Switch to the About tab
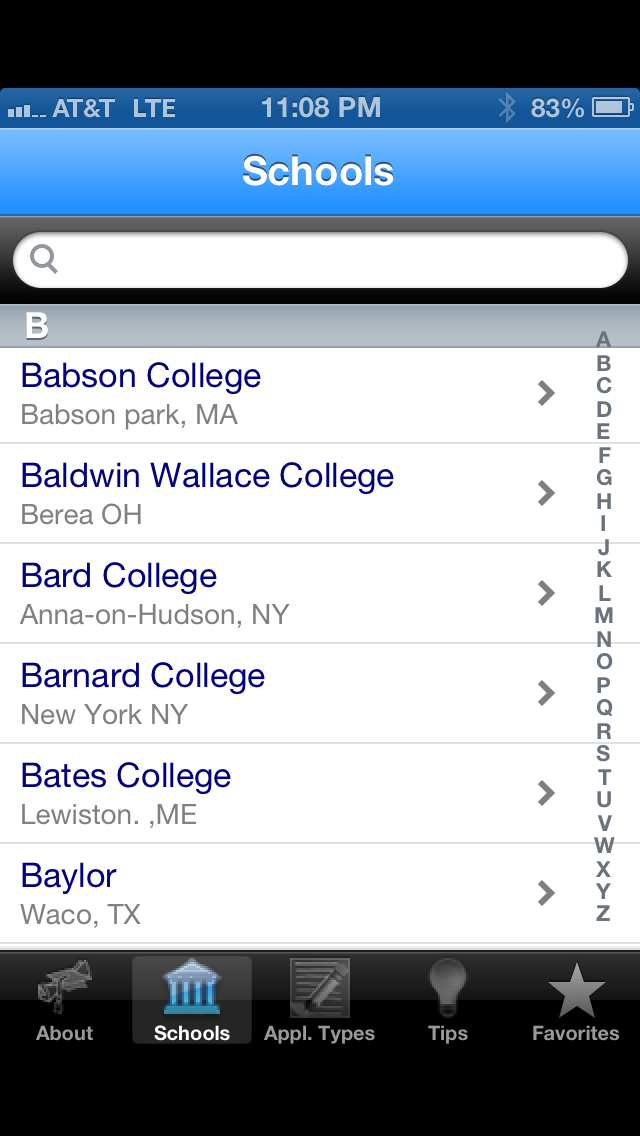 pyautogui.click(x=65, y=1000)
